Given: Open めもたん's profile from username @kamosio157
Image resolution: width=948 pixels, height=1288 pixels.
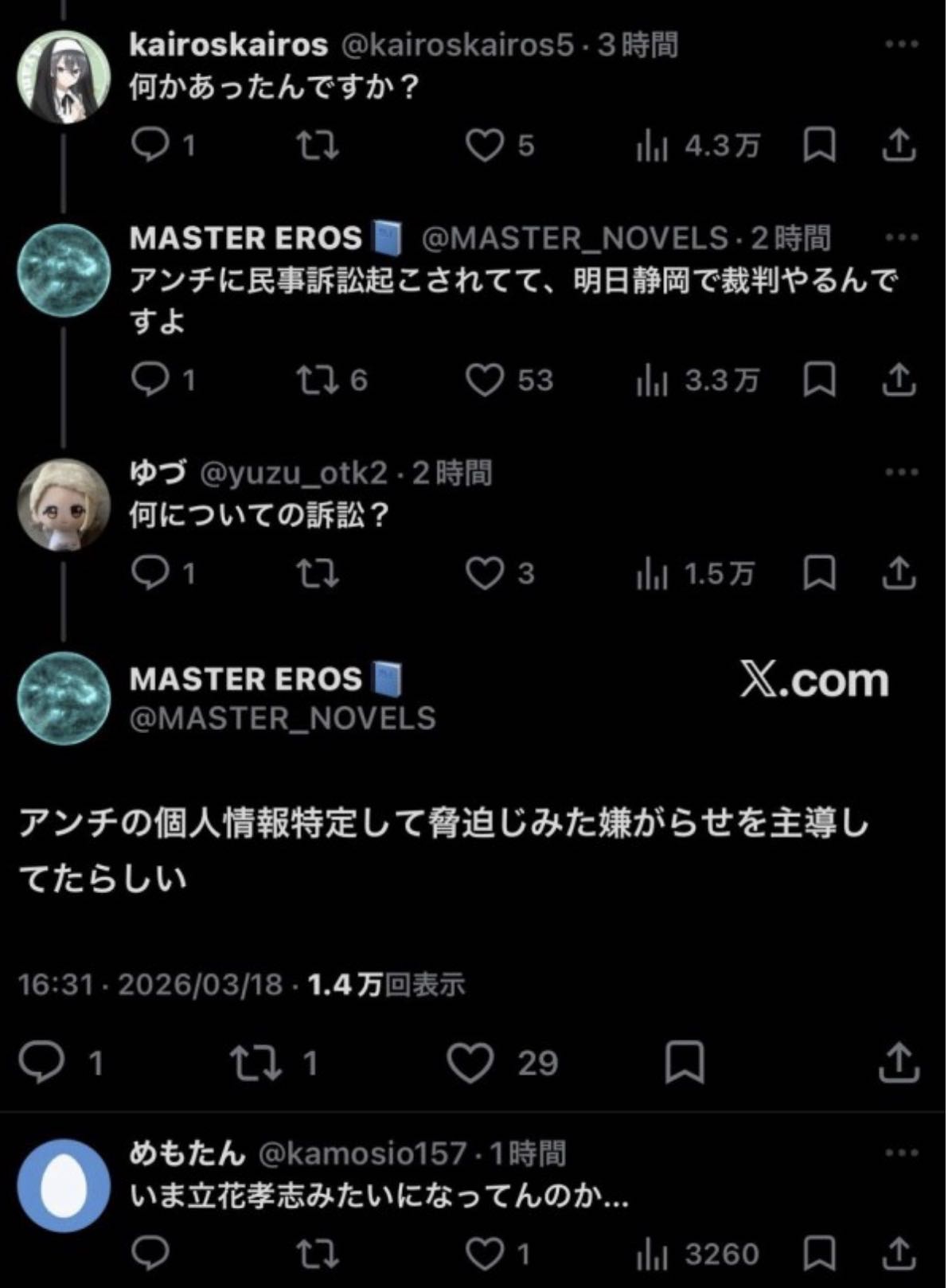Looking at the screenshot, I should (362, 1153).
